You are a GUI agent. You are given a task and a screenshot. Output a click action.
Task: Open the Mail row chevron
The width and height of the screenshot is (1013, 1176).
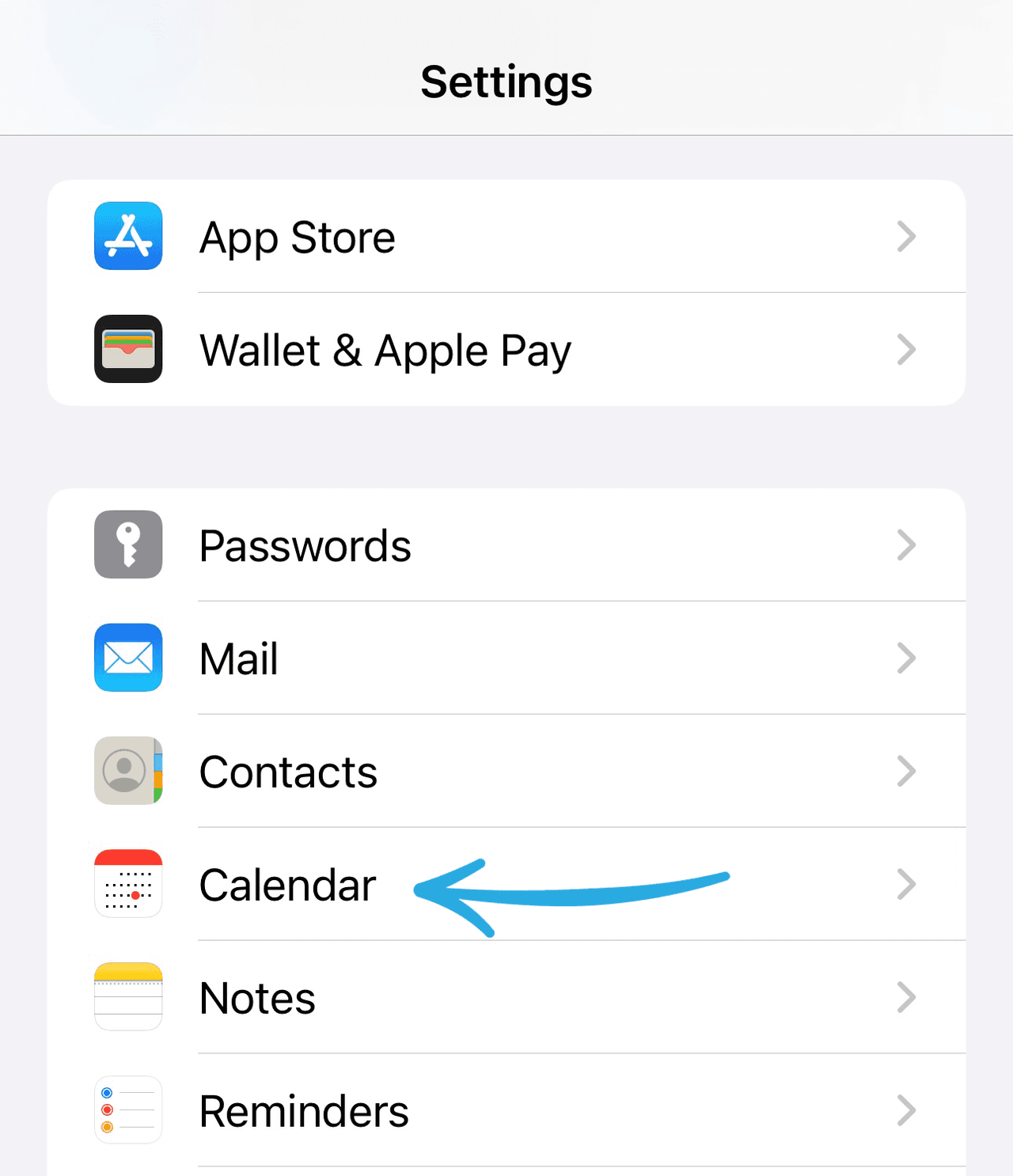(907, 658)
